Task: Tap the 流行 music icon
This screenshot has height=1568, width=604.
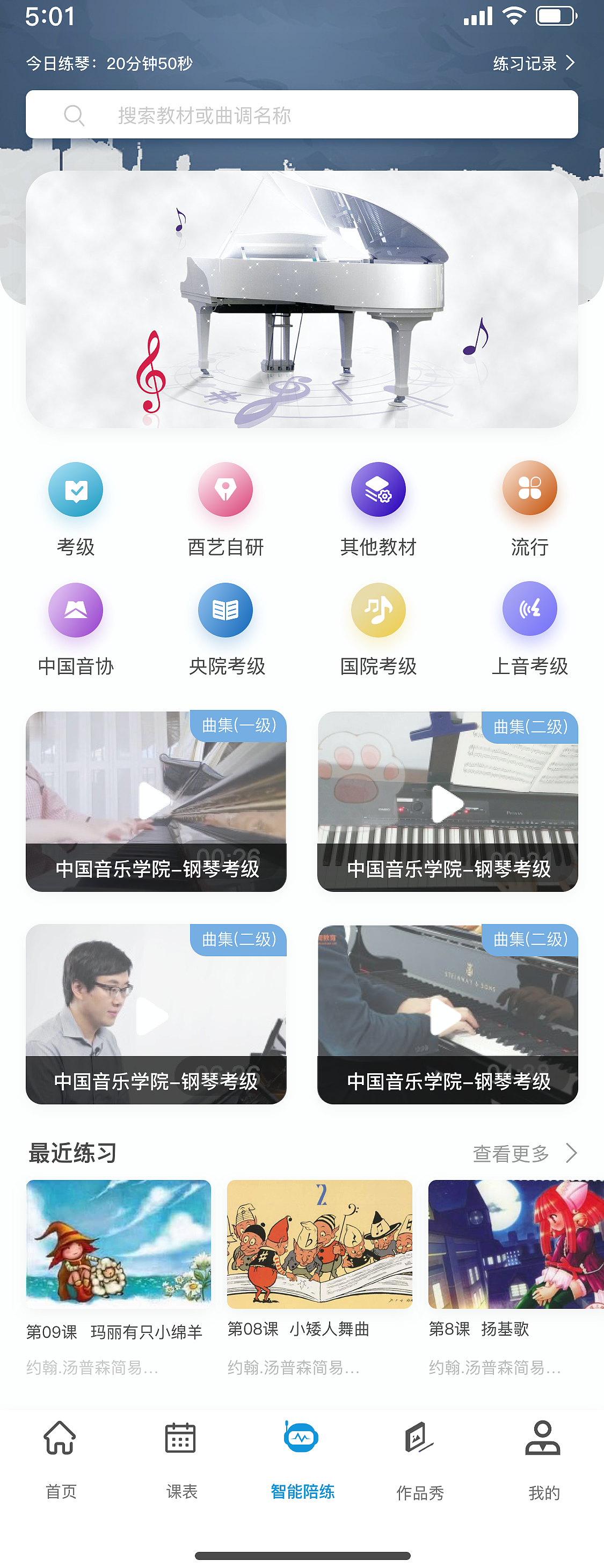Action: pyautogui.click(x=529, y=489)
